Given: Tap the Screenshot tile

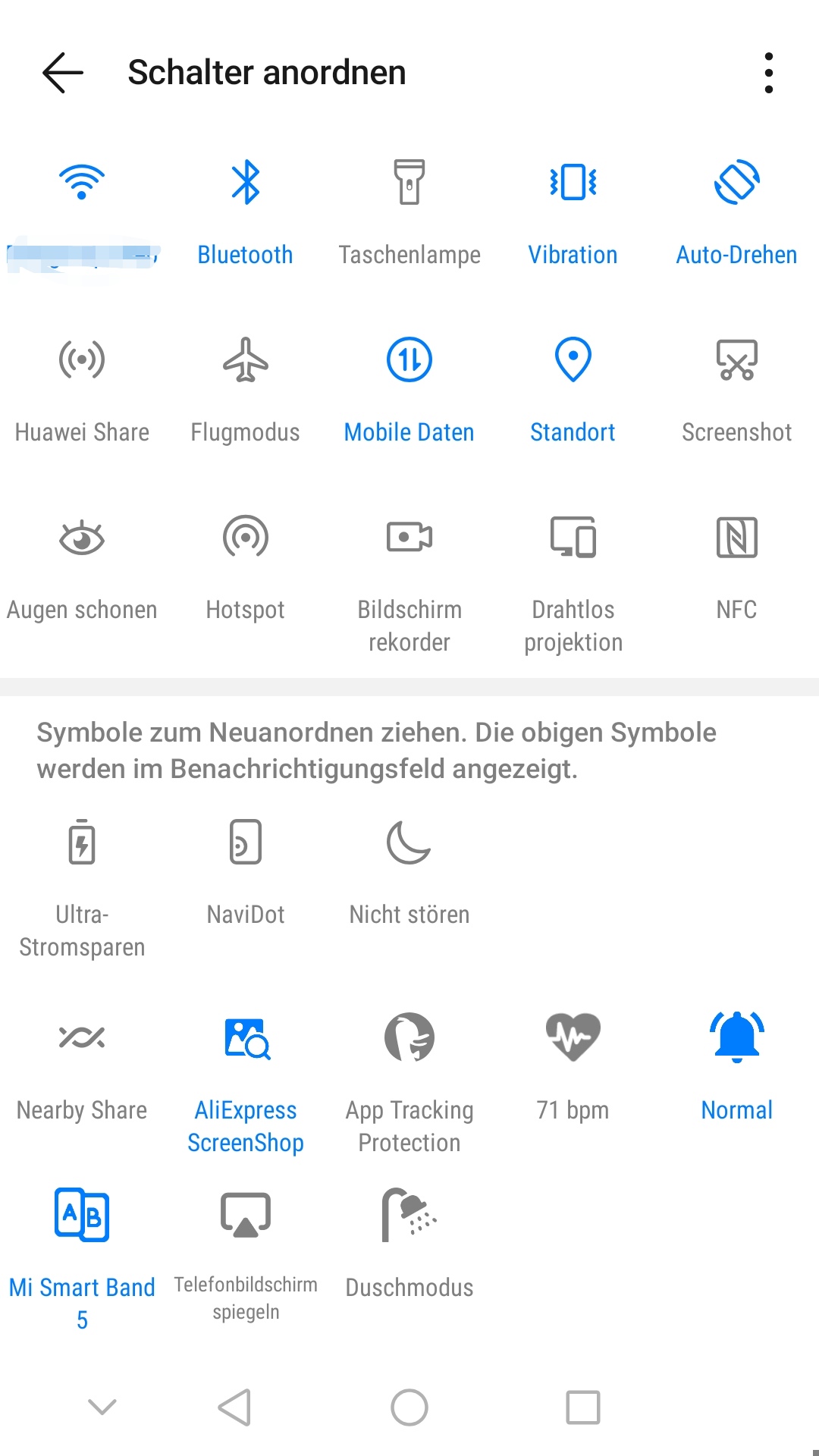Looking at the screenshot, I should click(x=736, y=361).
